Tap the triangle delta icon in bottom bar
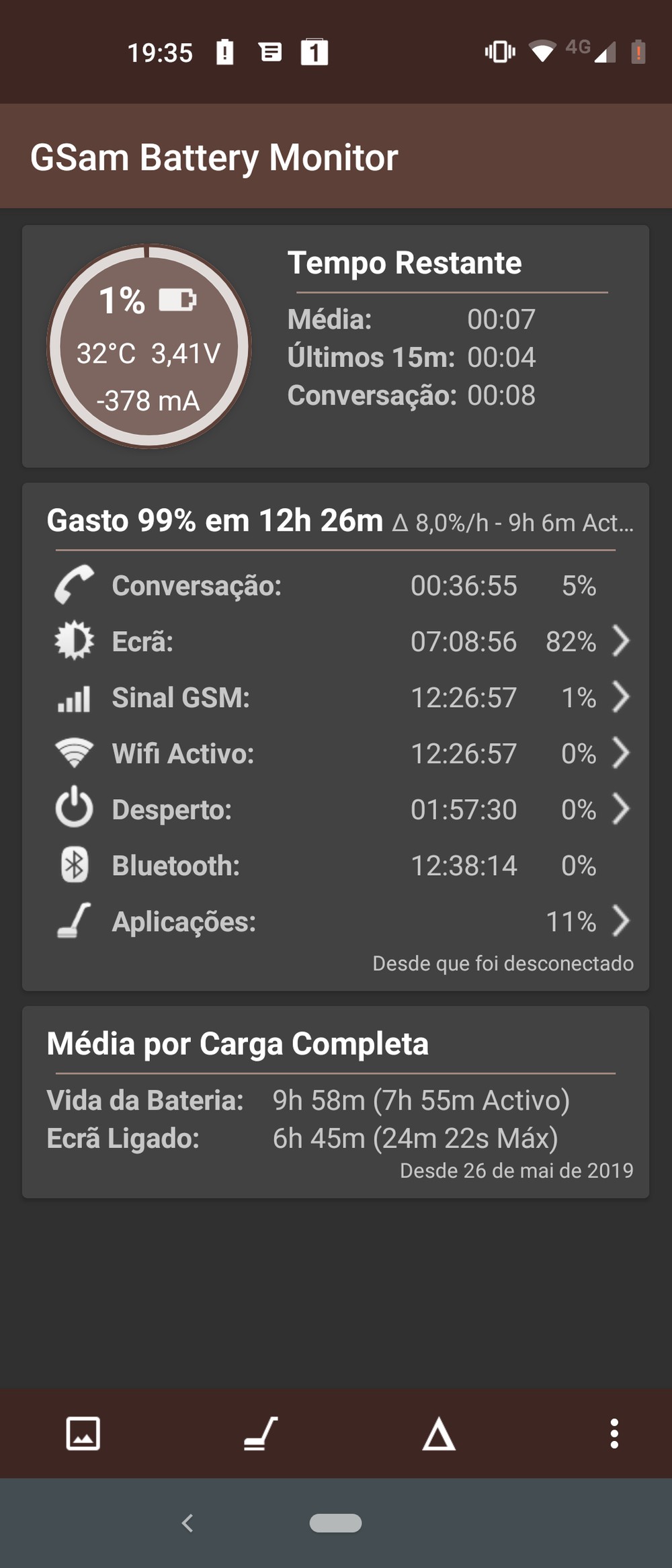Screen dimensions: 672x1568 tap(438, 1434)
